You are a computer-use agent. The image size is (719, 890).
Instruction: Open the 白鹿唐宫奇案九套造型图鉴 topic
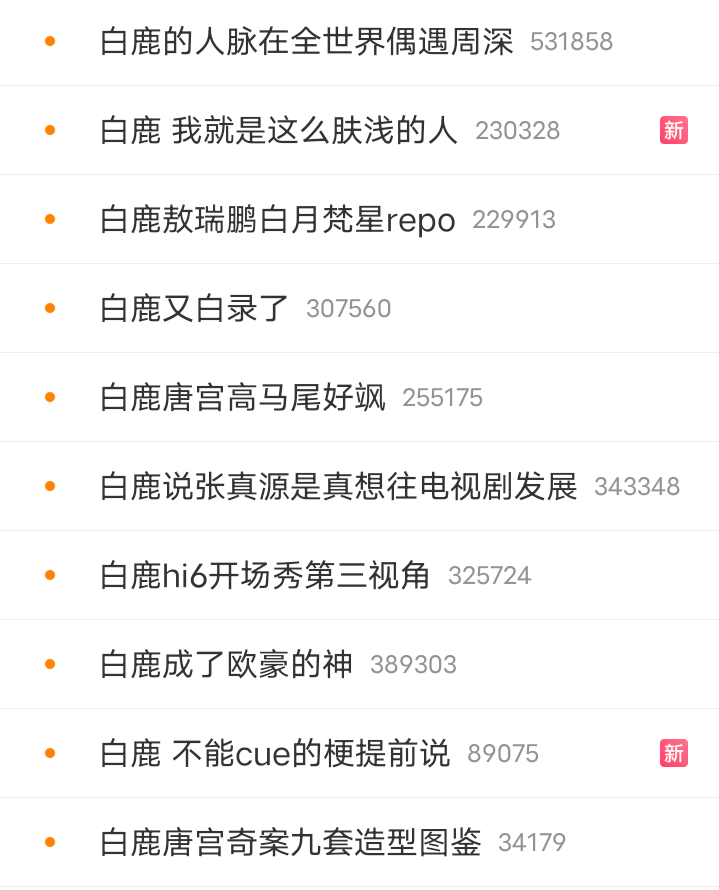click(x=291, y=843)
